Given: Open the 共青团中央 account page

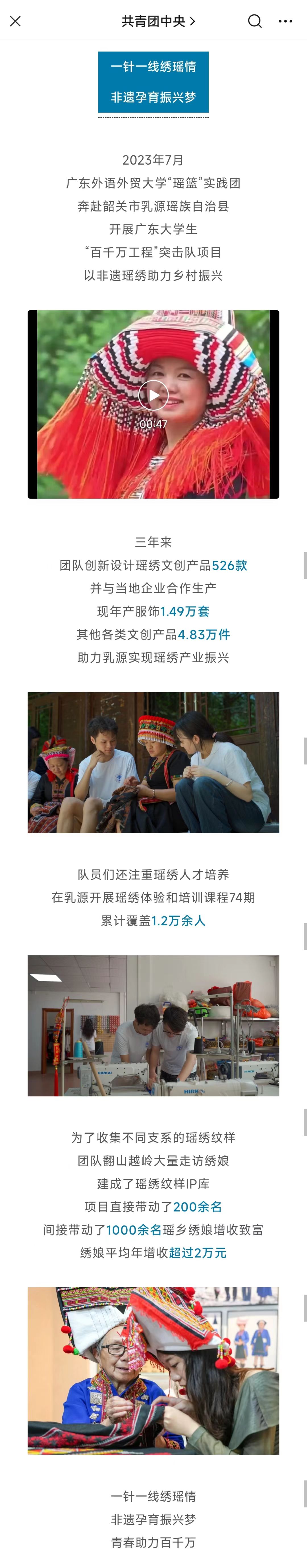Looking at the screenshot, I should point(158,21).
